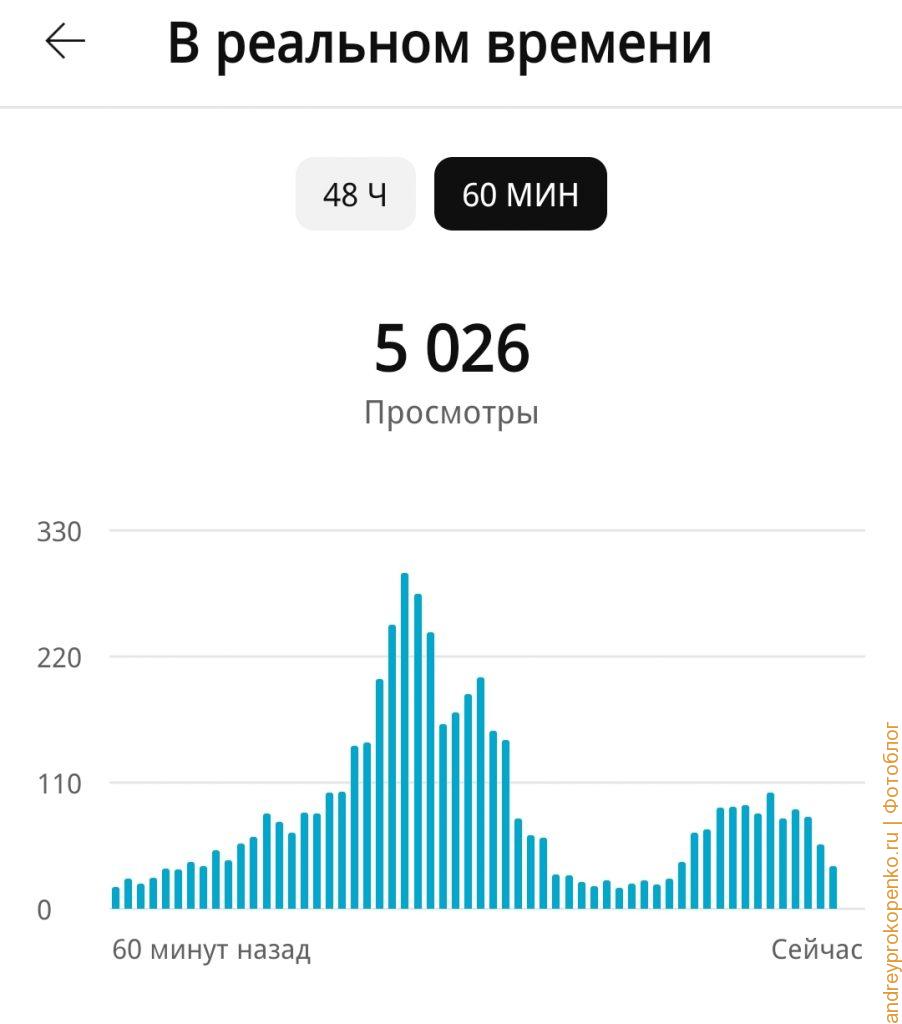Click the Просмотры label

[x=451, y=412]
